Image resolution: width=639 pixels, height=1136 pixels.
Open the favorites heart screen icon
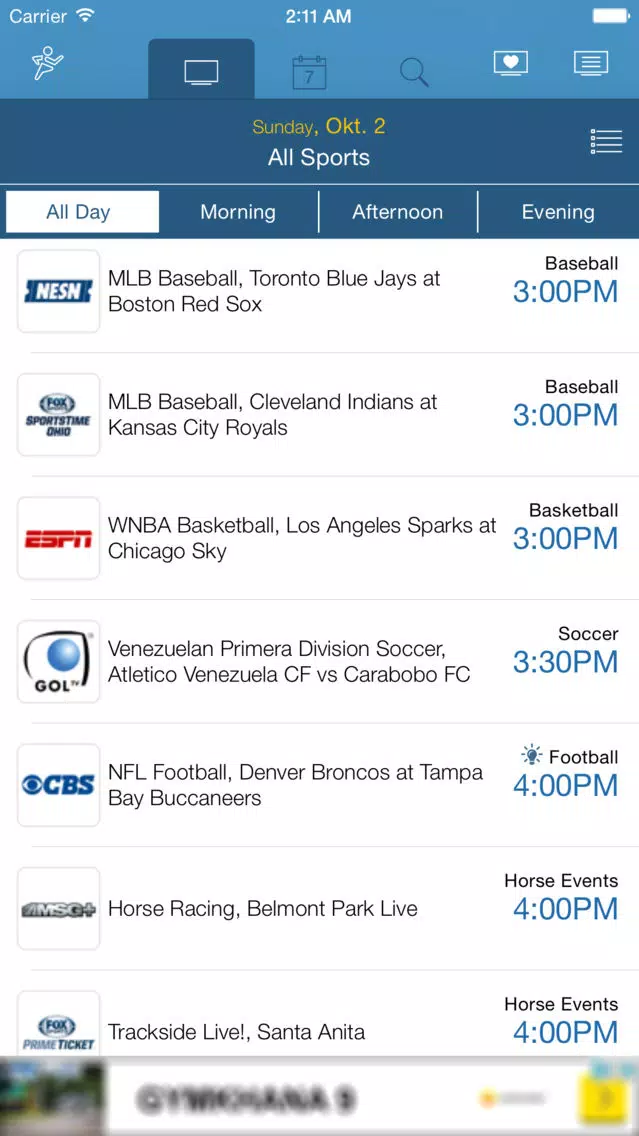tap(511, 63)
